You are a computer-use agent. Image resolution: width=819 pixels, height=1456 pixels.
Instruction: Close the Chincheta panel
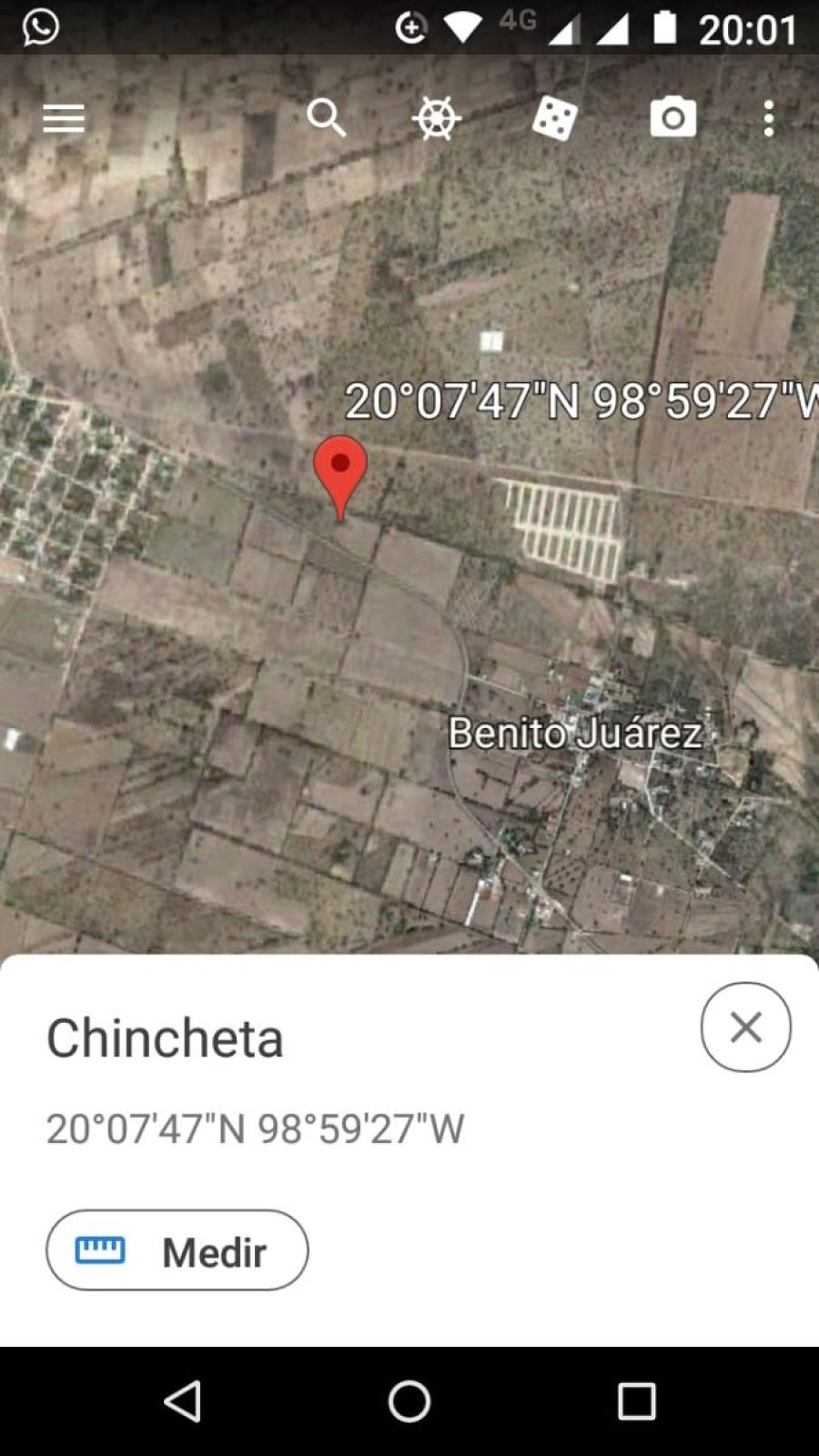pyautogui.click(x=746, y=1027)
